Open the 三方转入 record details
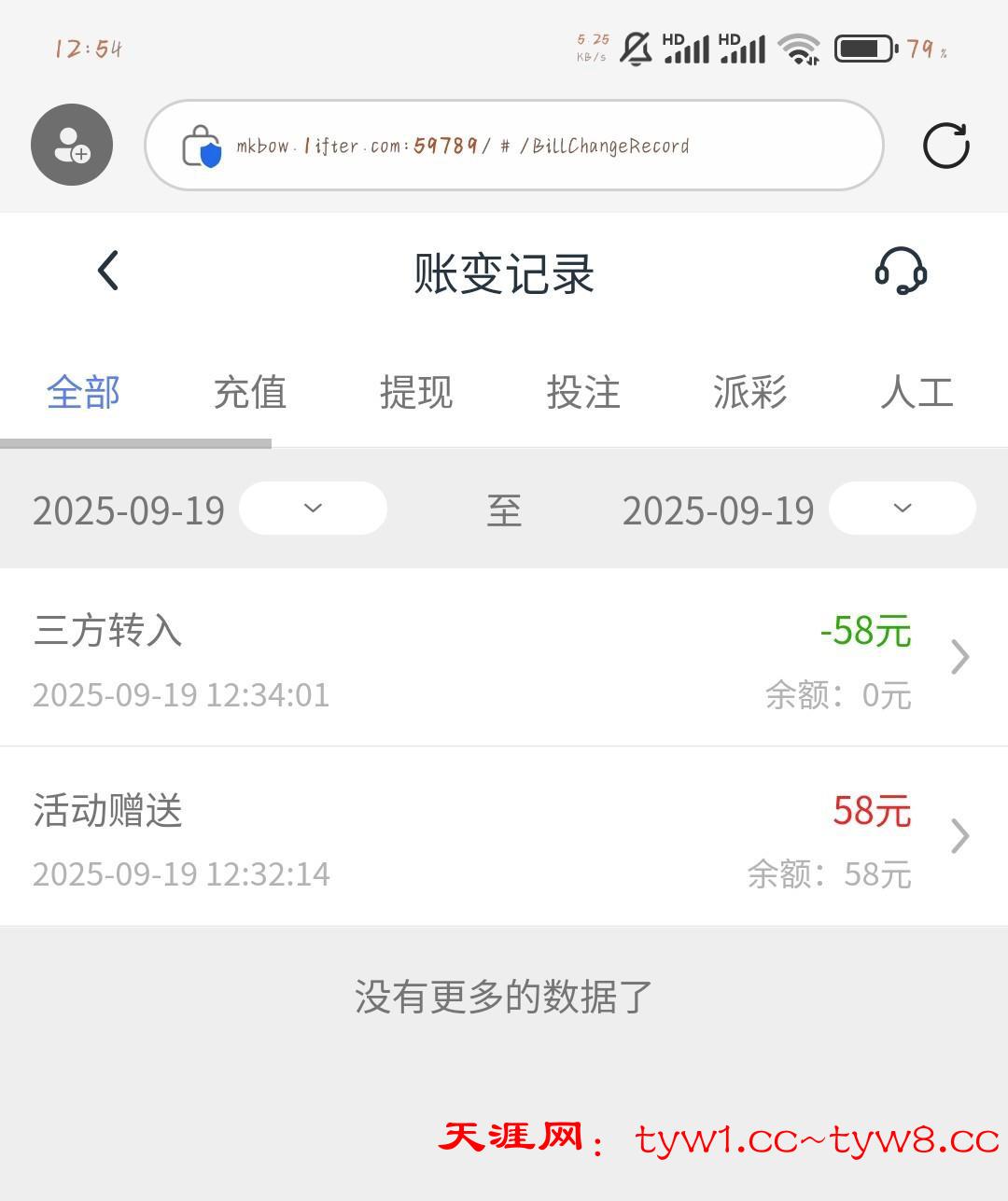This screenshot has height=1201, width=1008. 504,658
